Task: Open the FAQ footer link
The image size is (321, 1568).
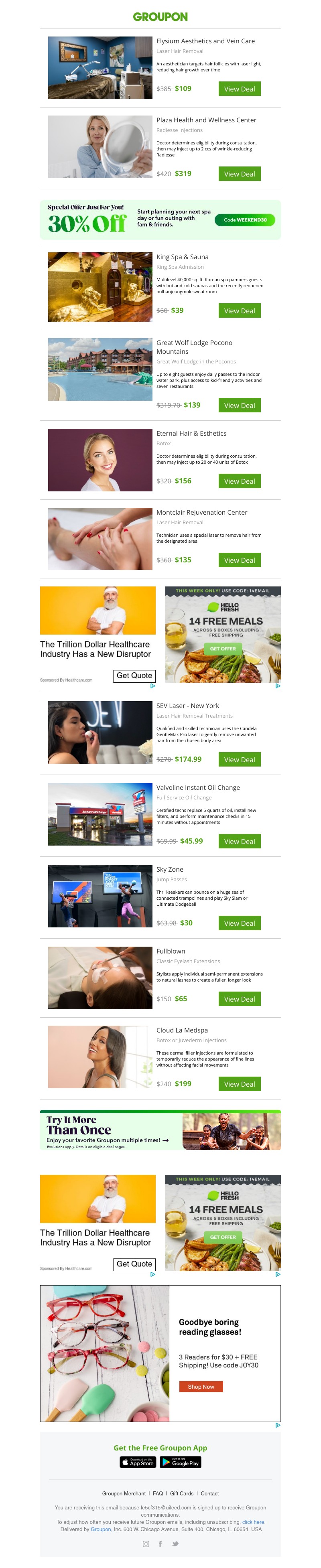Action: pos(158,1494)
